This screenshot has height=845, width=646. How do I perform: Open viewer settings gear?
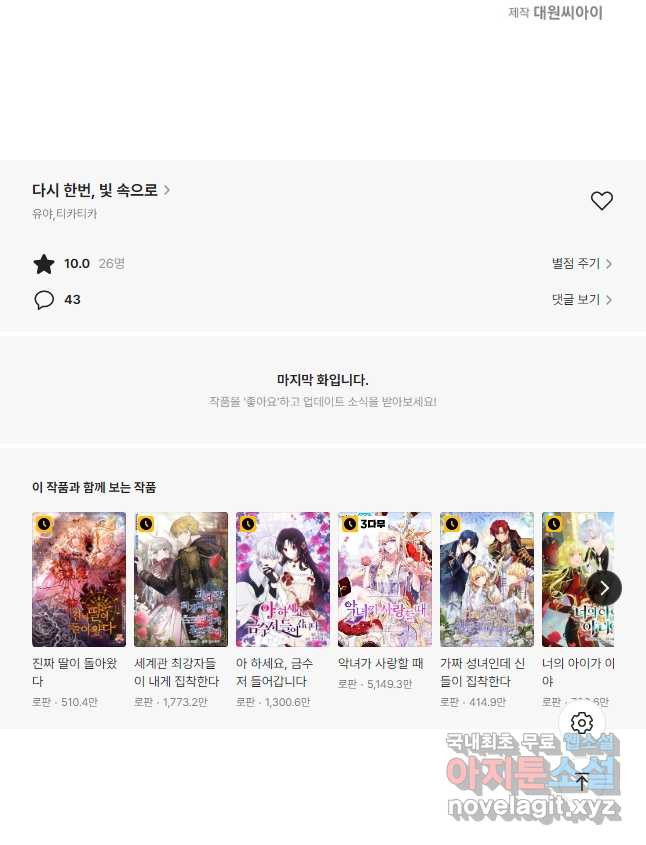click(x=582, y=723)
